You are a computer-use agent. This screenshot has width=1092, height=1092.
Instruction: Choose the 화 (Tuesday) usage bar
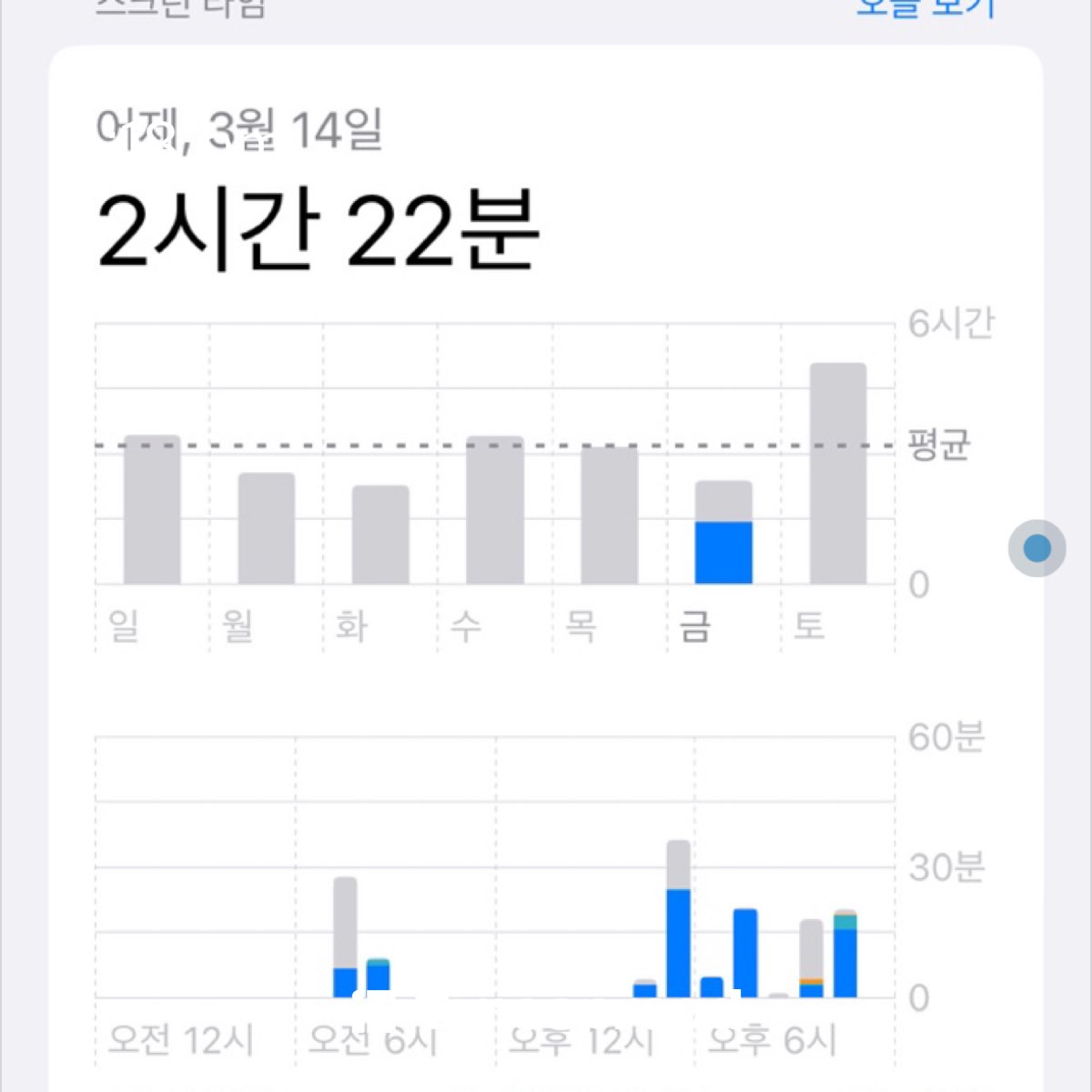(380, 535)
